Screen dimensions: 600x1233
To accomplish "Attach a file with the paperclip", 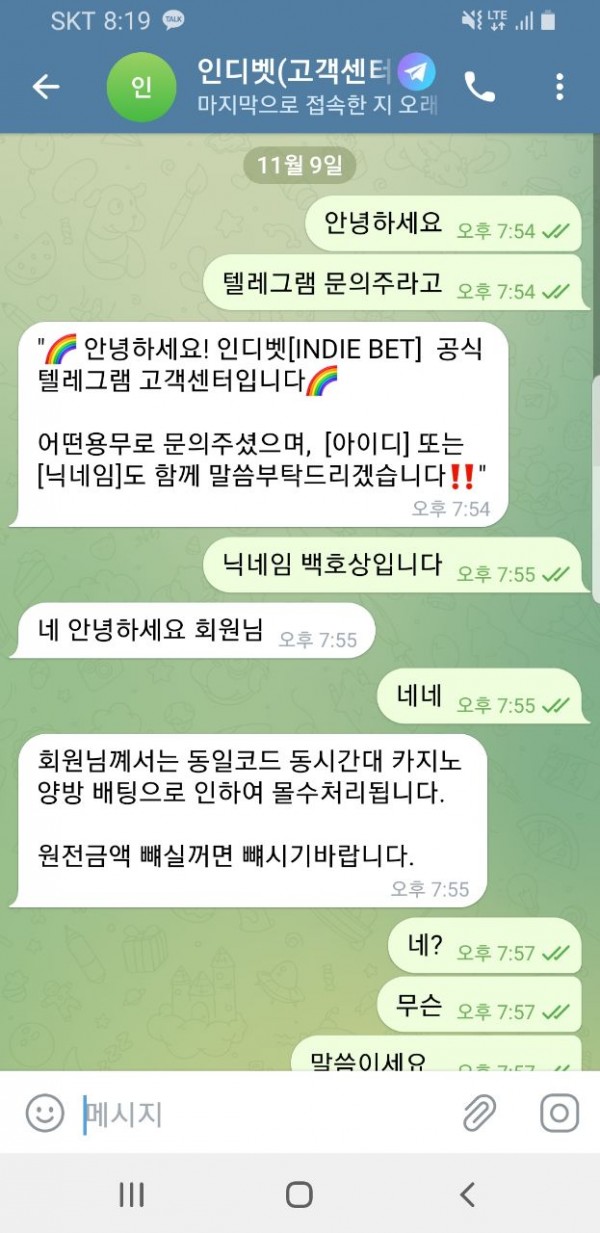I will pyautogui.click(x=480, y=1112).
